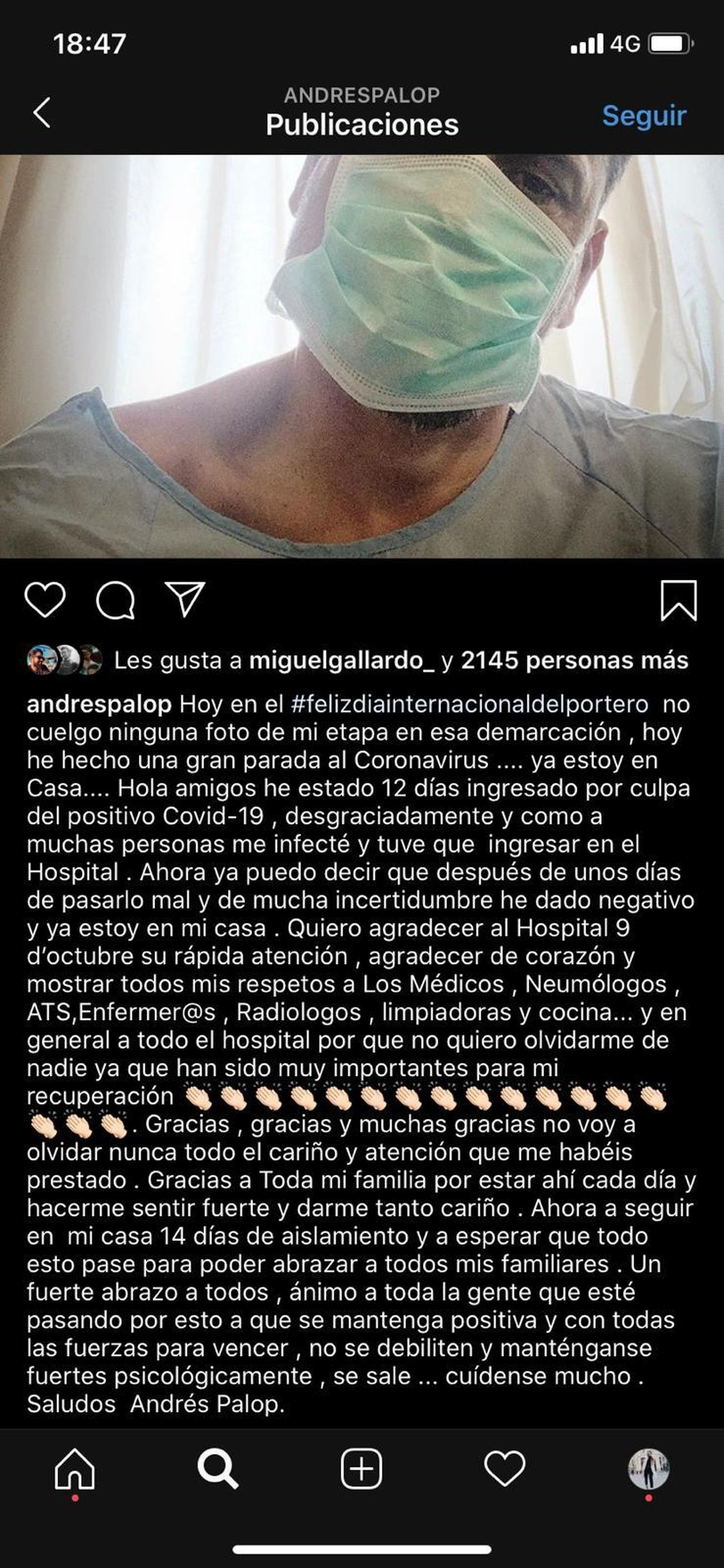This screenshot has width=724, height=1568.
Task: Open andrespalop username in caption
Action: point(99,704)
